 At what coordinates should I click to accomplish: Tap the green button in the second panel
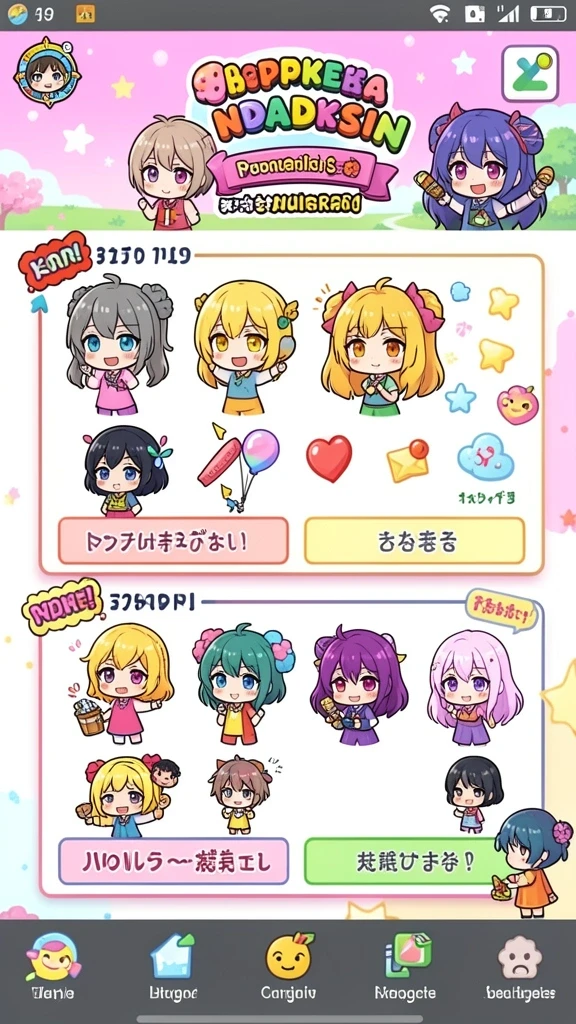coord(400,861)
